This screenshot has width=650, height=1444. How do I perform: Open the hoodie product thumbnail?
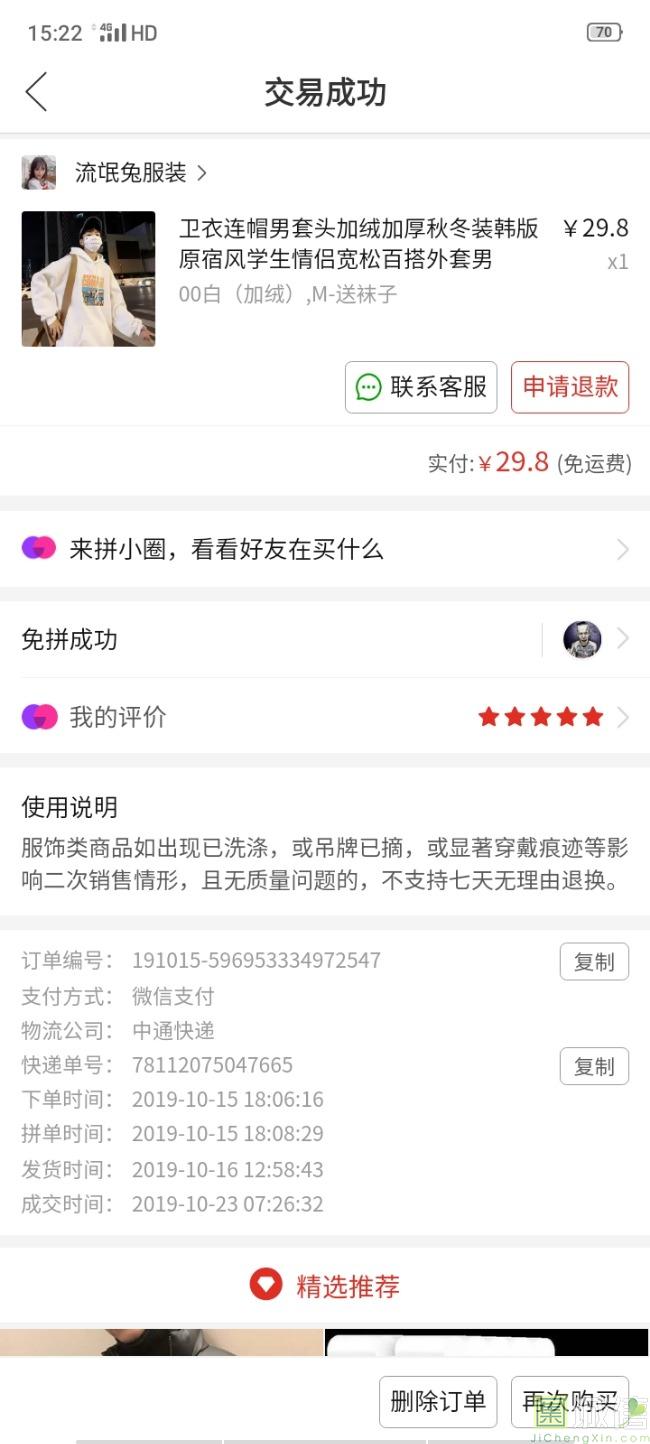pyautogui.click(x=88, y=279)
